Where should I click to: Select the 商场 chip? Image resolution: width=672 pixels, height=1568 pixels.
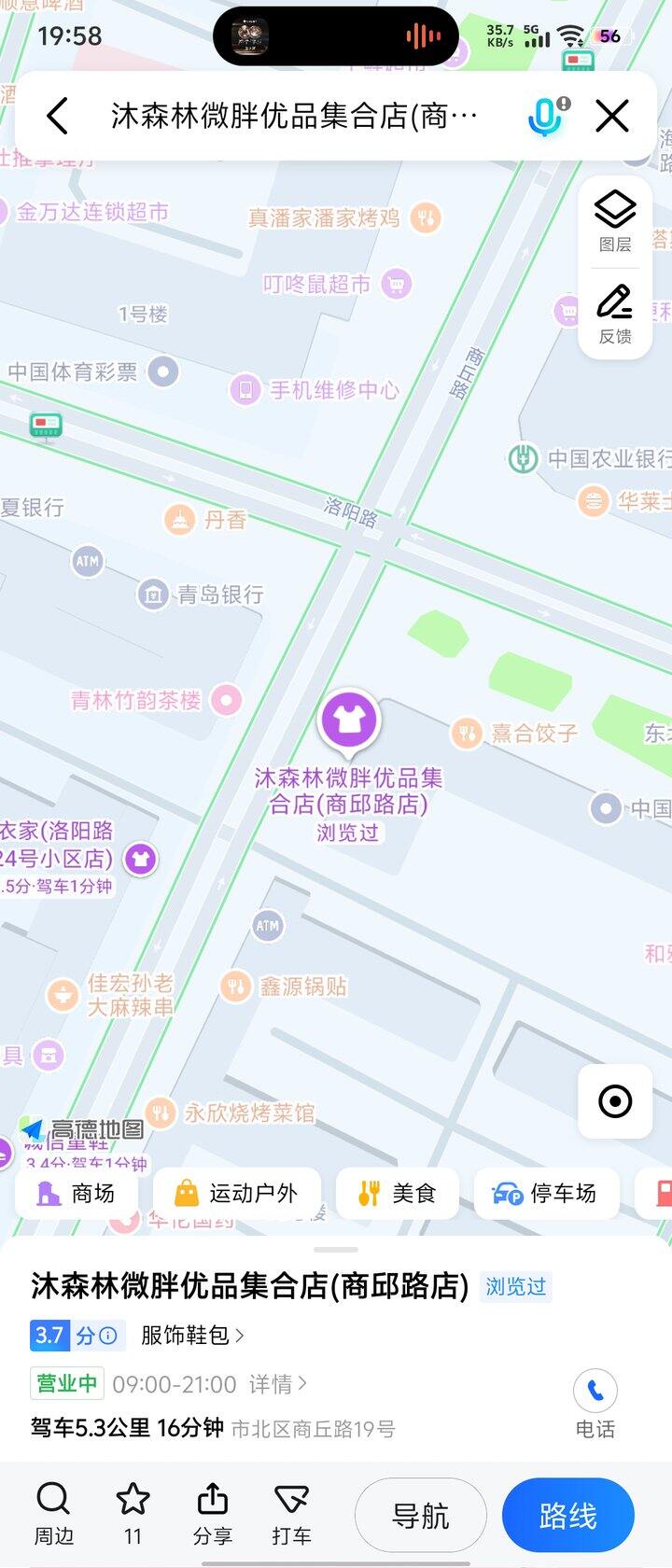pos(77,1193)
